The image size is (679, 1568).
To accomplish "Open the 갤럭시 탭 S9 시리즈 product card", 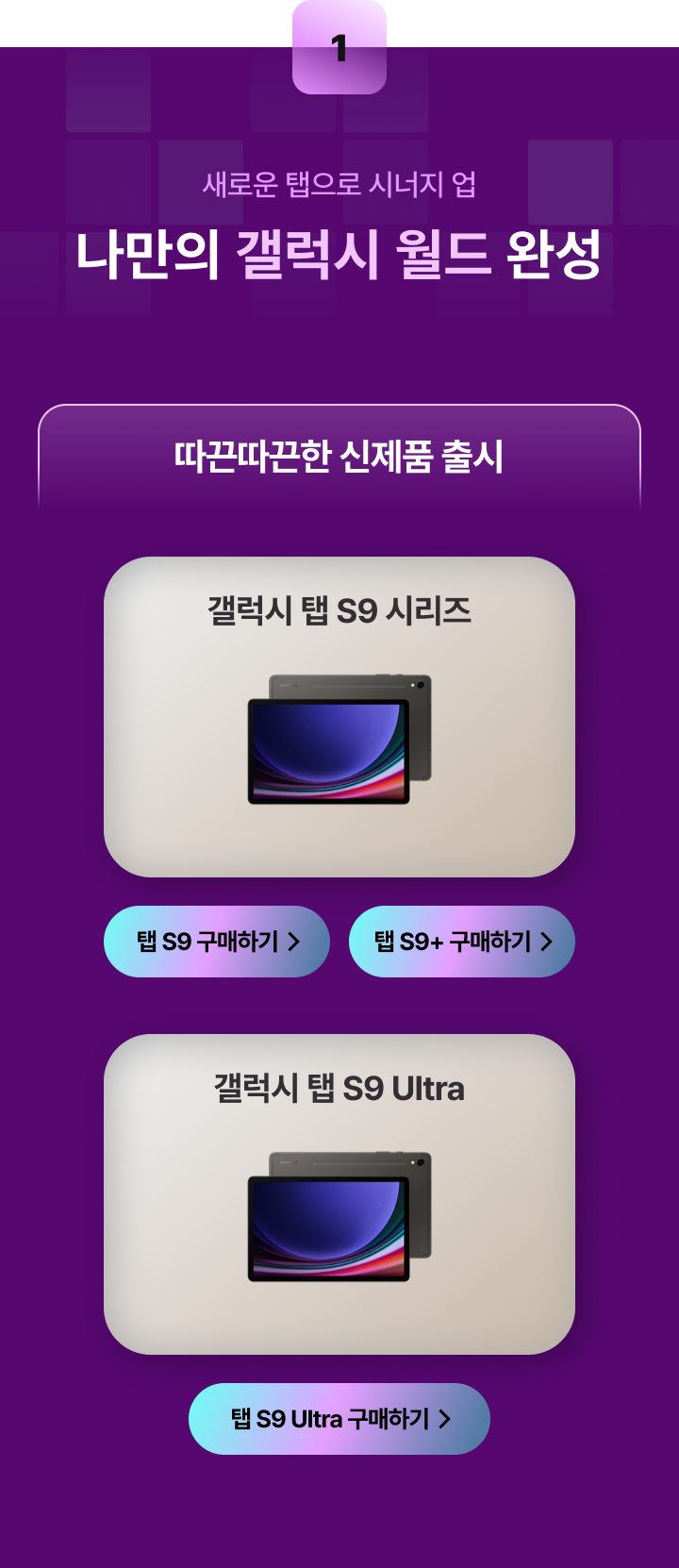I will click(339, 717).
